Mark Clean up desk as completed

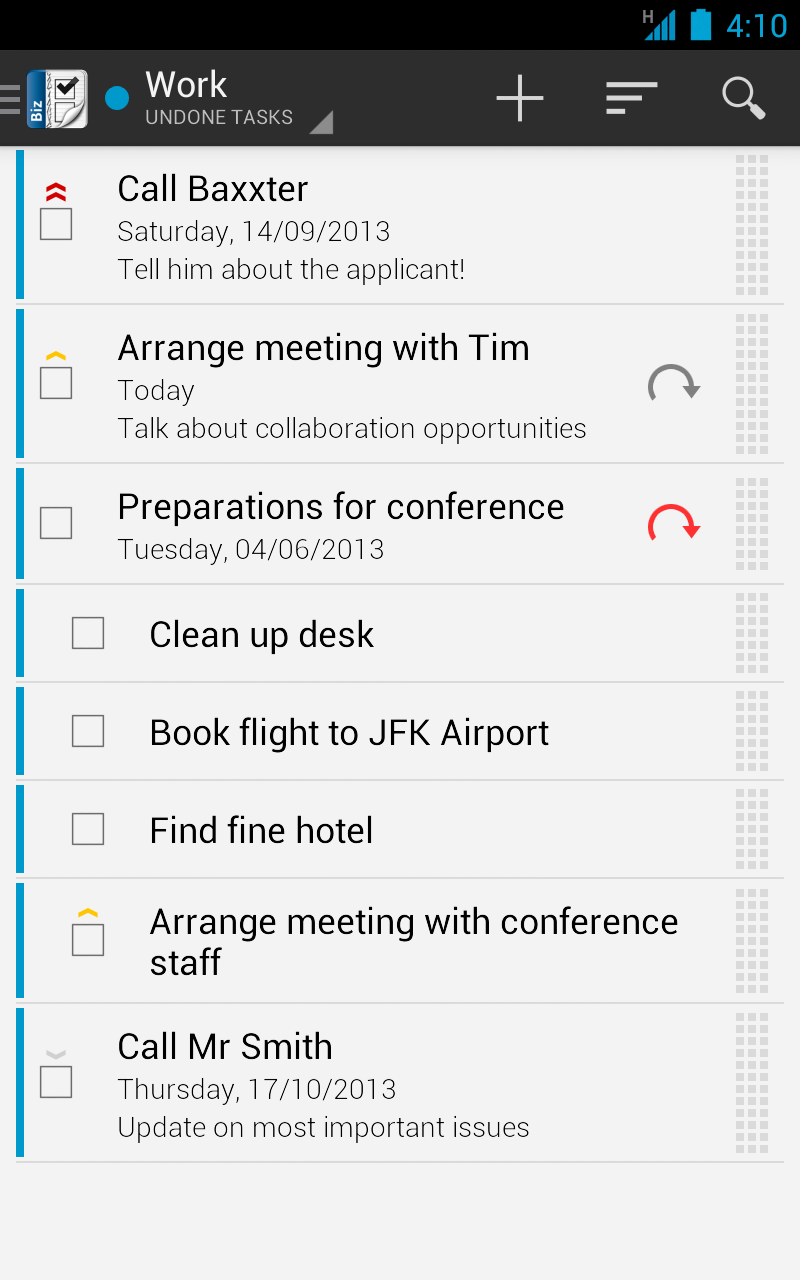point(88,633)
